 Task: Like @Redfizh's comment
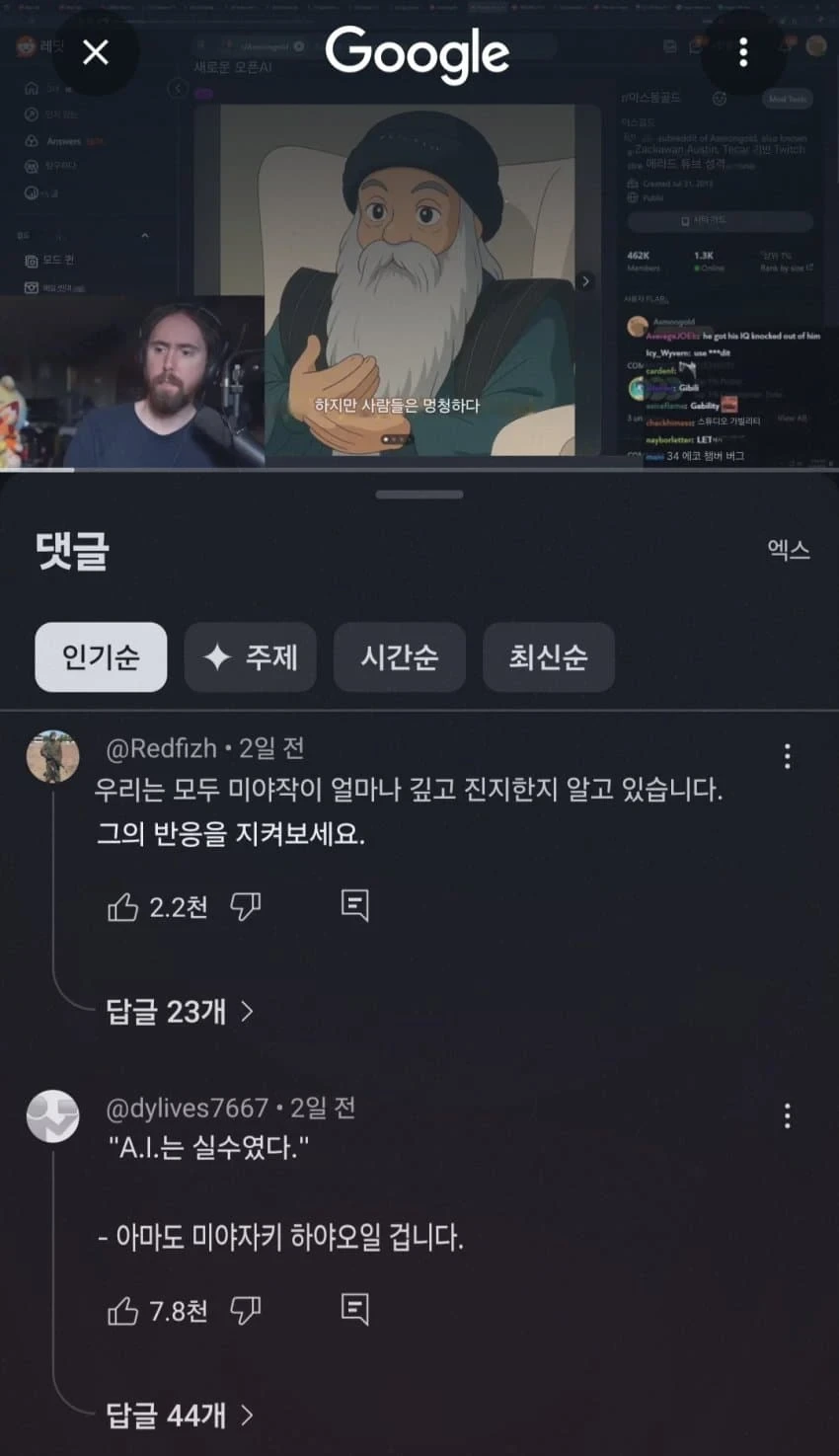(123, 907)
